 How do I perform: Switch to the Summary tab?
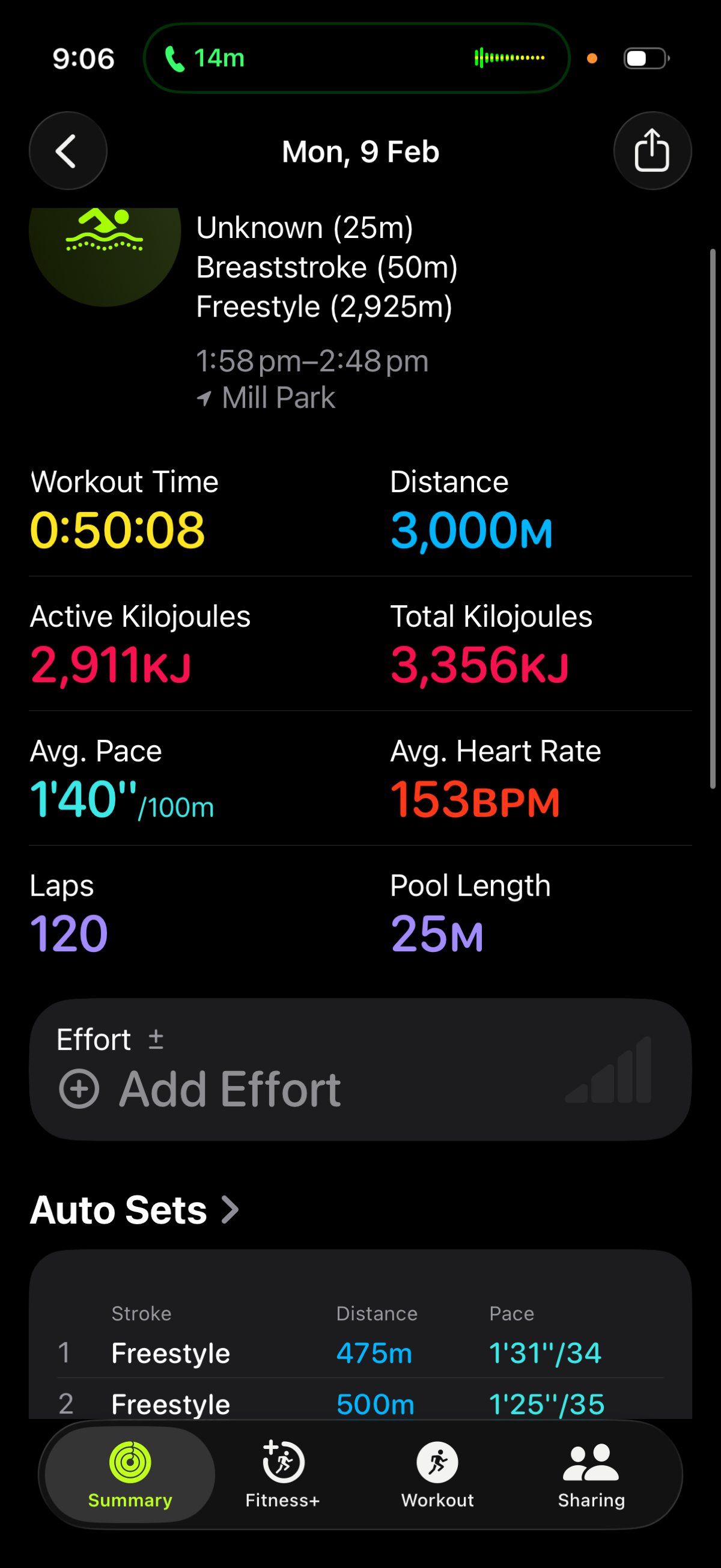(x=130, y=1474)
